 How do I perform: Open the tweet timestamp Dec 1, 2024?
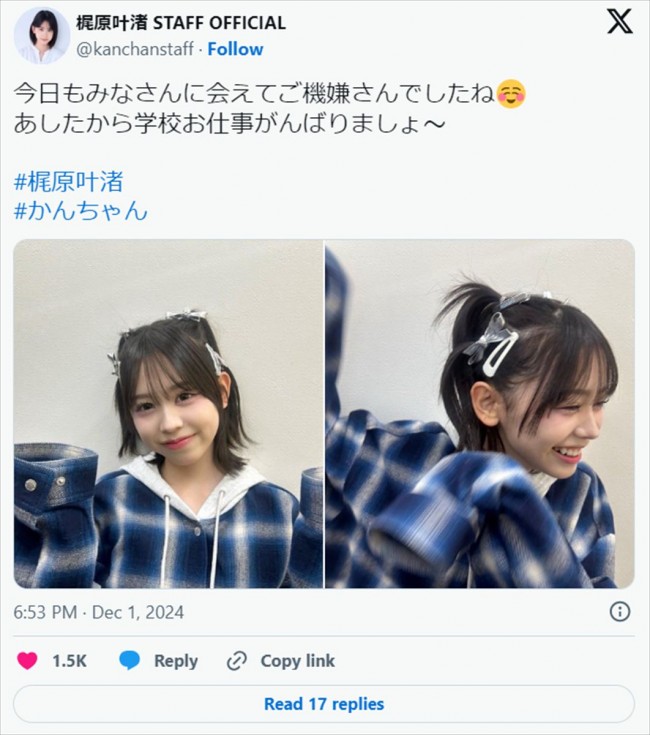coord(99,611)
